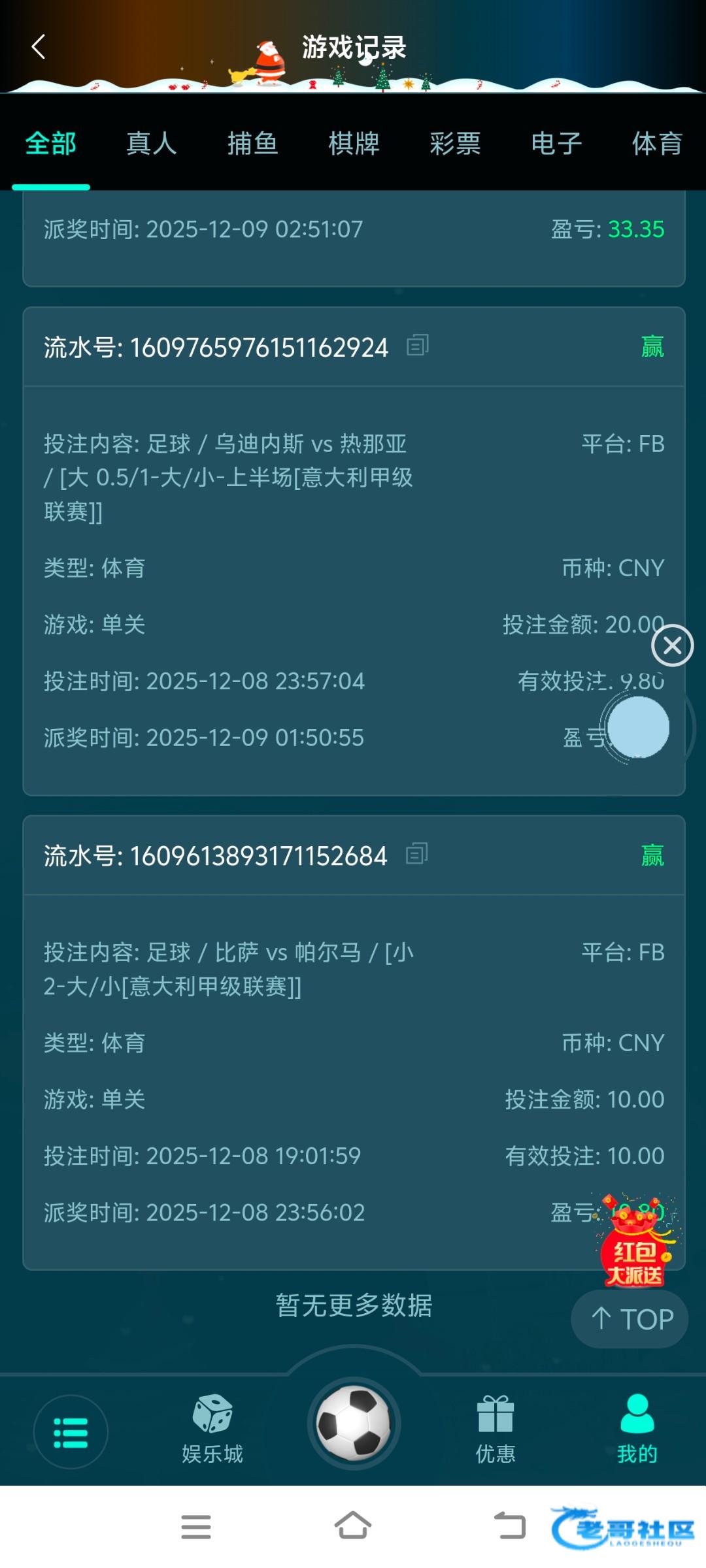Image resolution: width=706 pixels, height=1568 pixels.
Task: Go to 娱乐城
Action: click(x=212, y=1429)
